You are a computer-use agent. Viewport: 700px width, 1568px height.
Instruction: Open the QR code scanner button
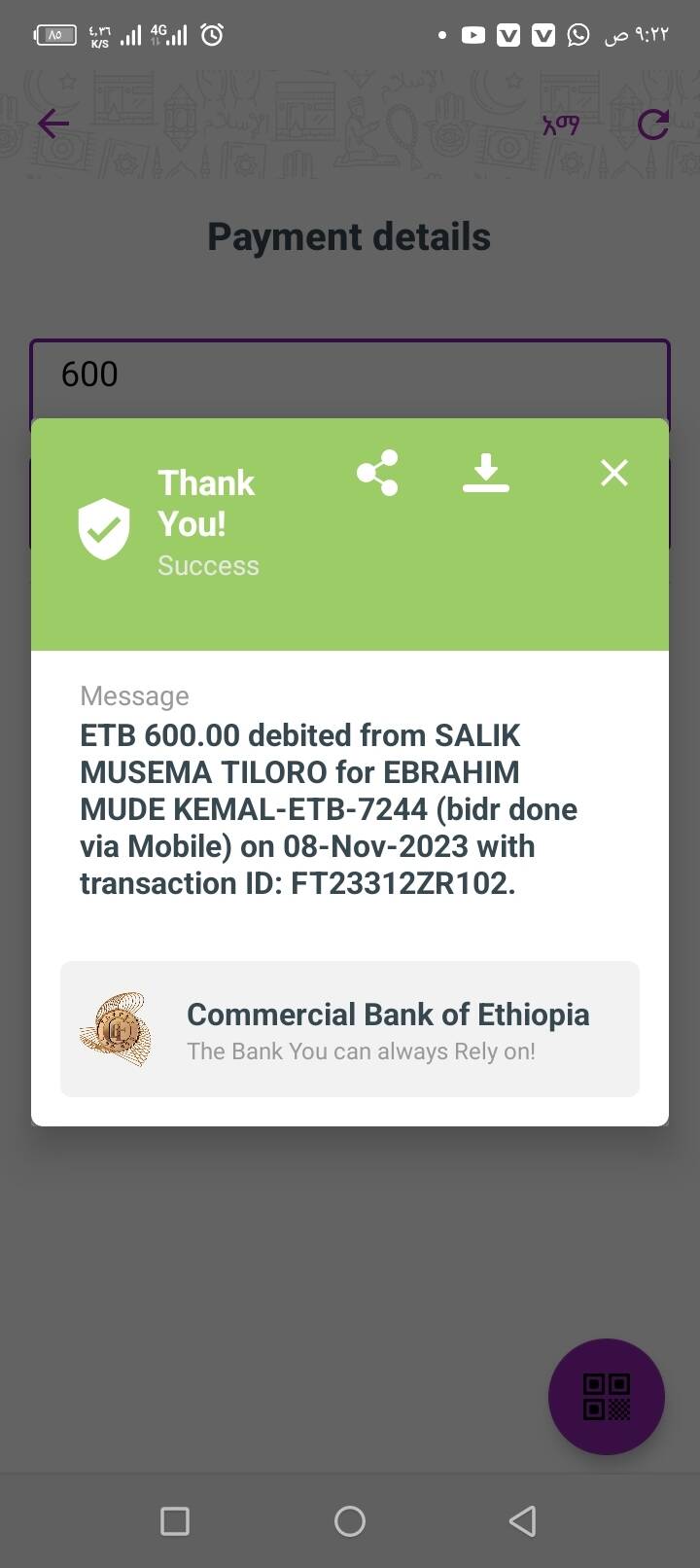[607, 1397]
